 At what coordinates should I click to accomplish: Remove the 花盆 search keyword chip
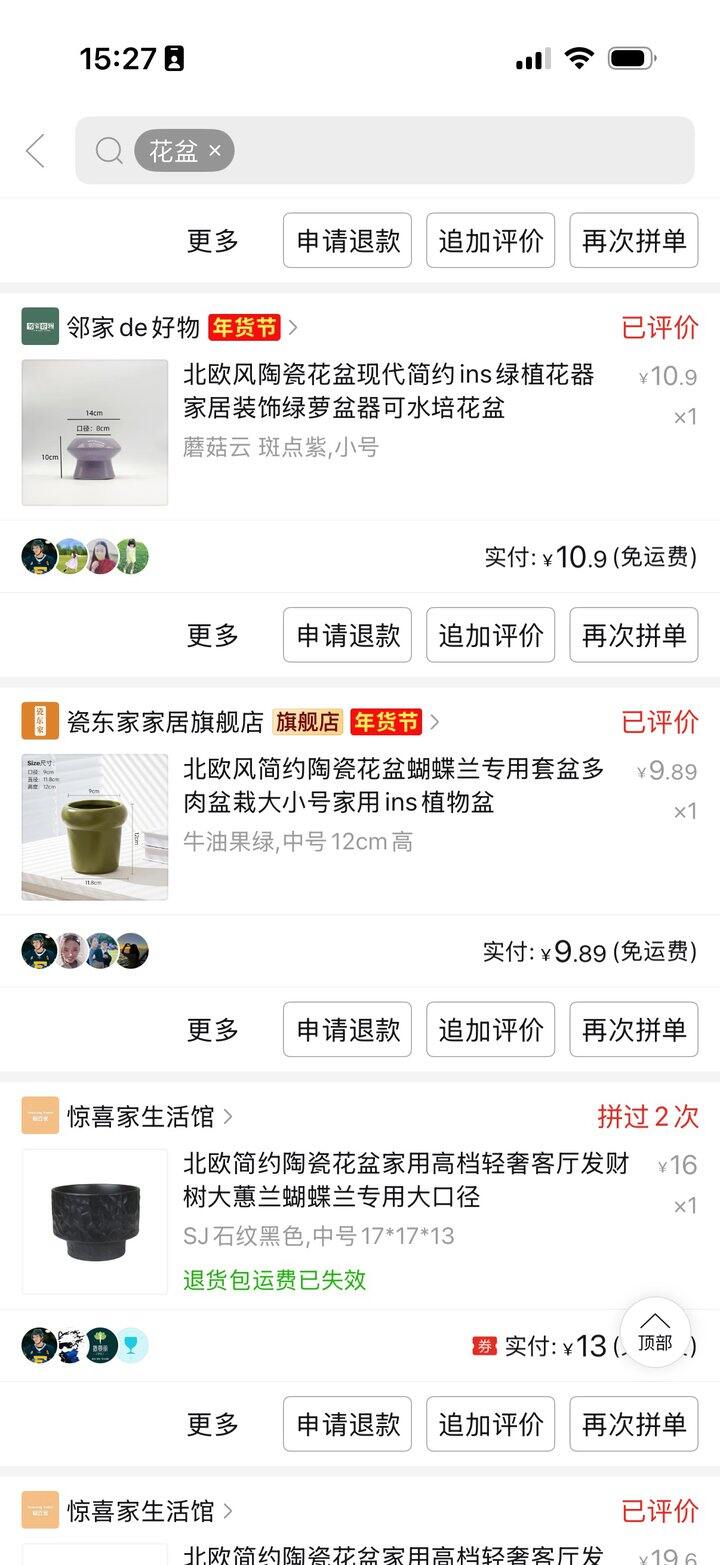[215, 151]
